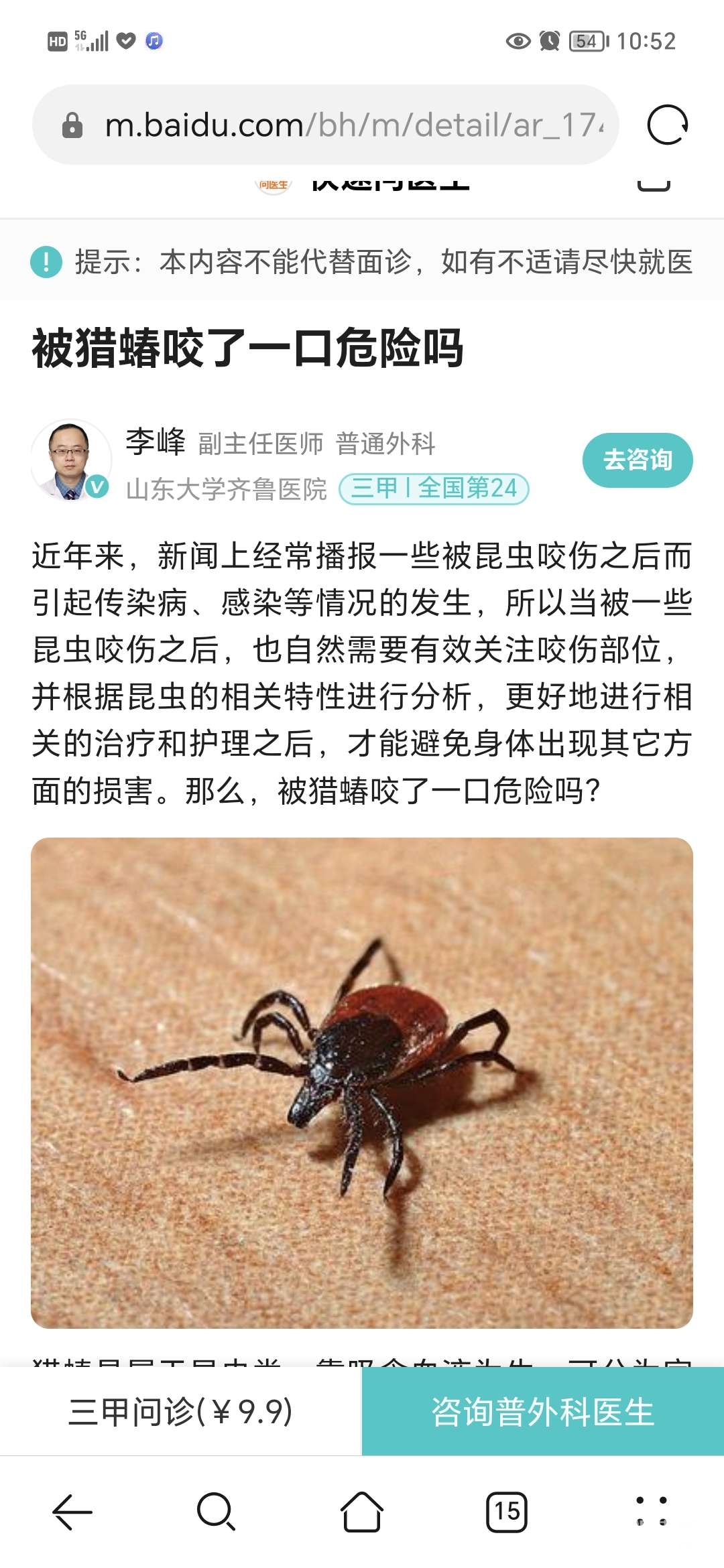Tap 咨询普外科医生 button
The image size is (724, 1568).
543,1412
